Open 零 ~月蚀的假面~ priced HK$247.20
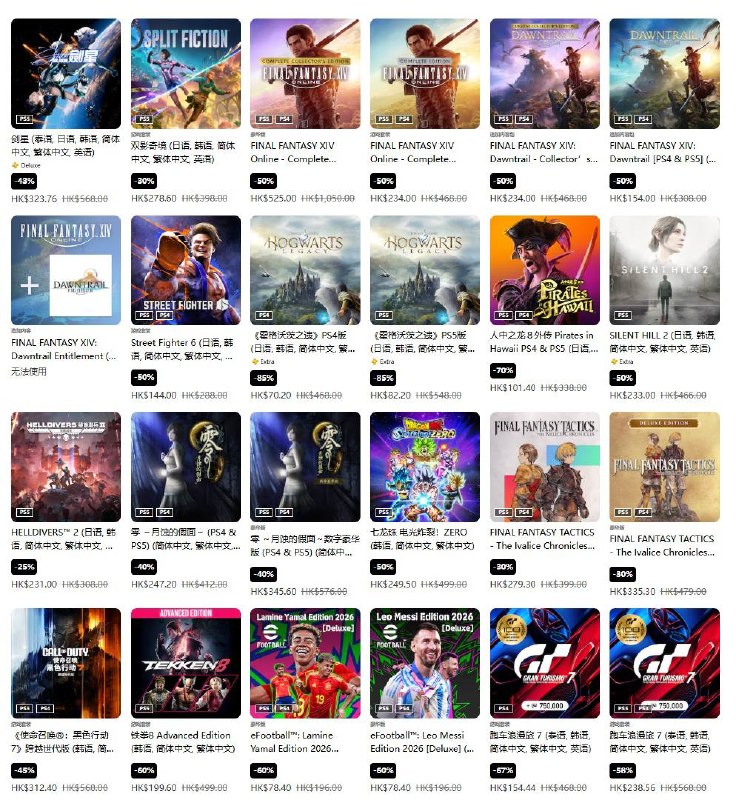Screen dimensions: 736x800 [185, 466]
